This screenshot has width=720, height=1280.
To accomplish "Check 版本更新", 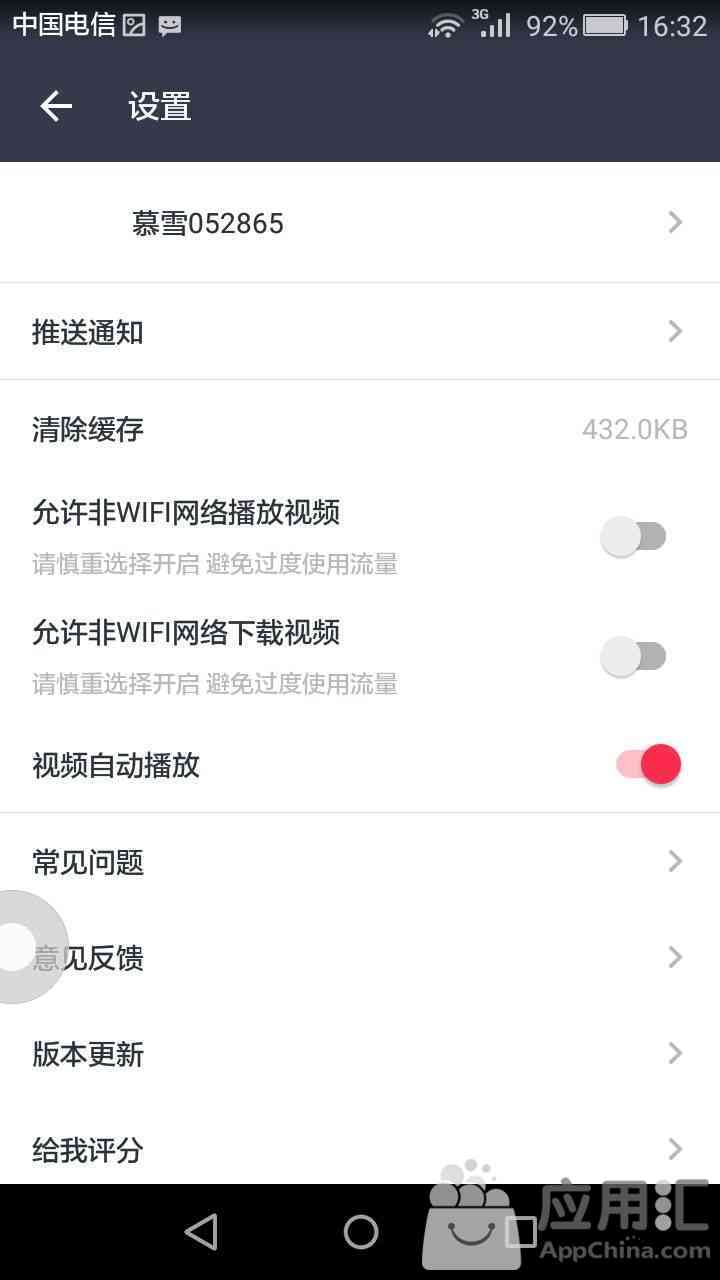I will tap(360, 1053).
